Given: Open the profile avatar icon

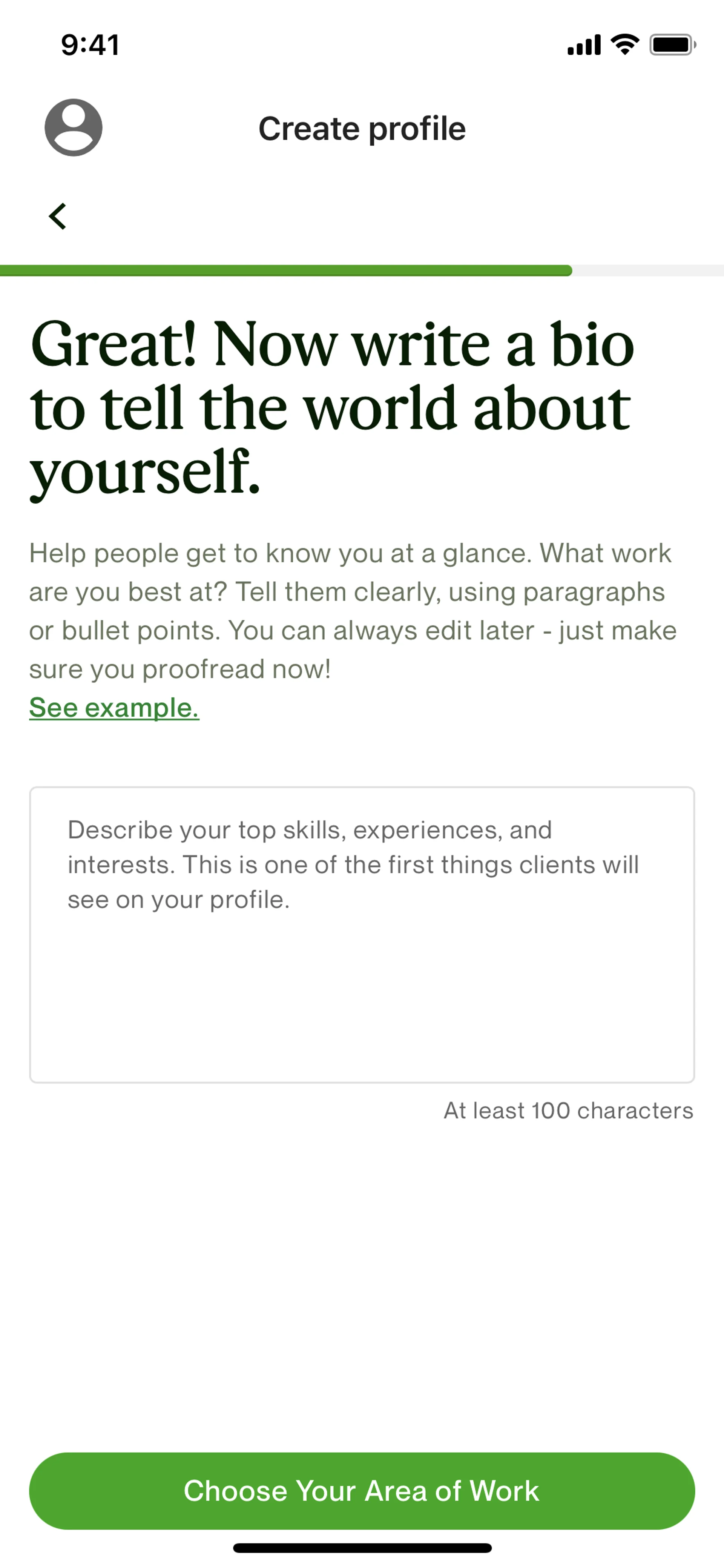Looking at the screenshot, I should pos(73,128).
